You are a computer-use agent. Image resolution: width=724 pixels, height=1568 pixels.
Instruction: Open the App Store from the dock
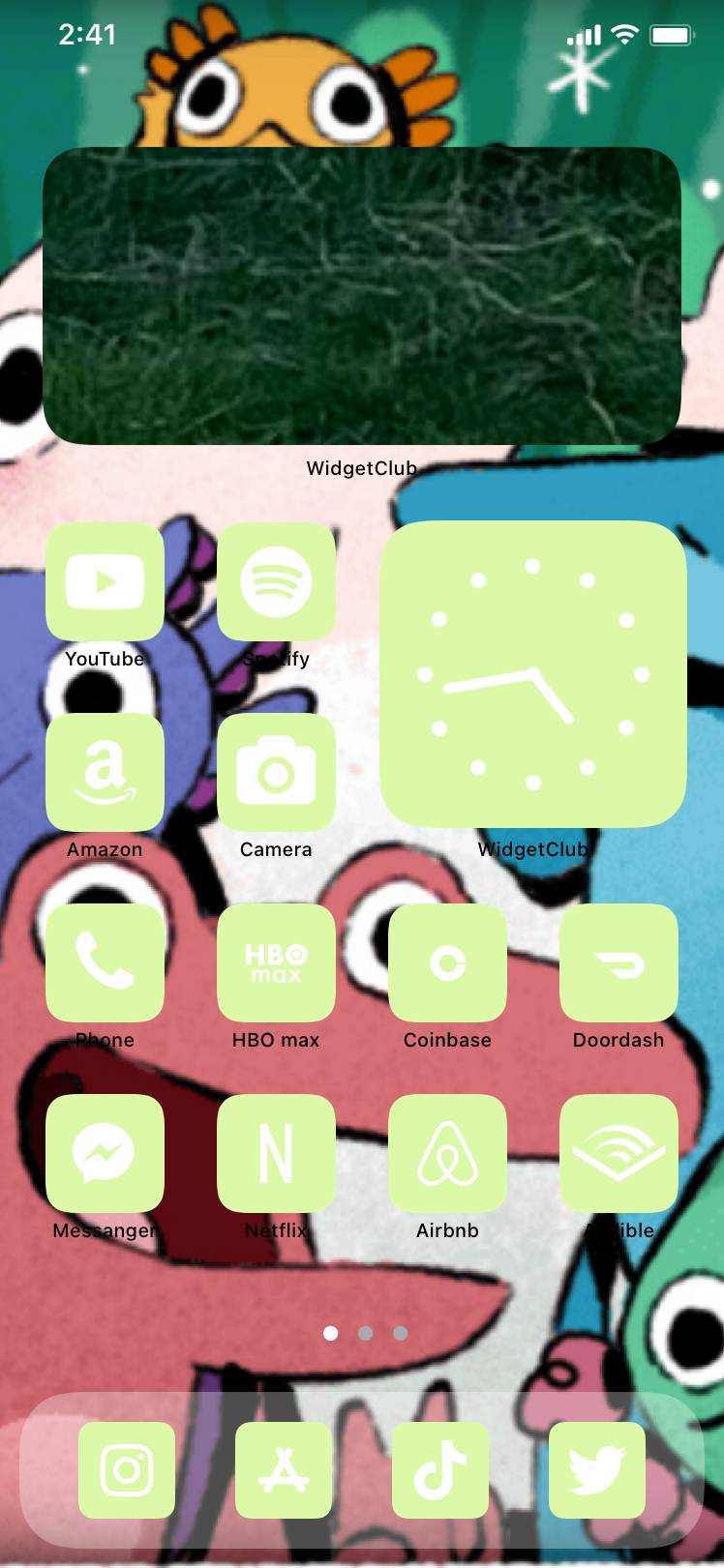tap(284, 1470)
